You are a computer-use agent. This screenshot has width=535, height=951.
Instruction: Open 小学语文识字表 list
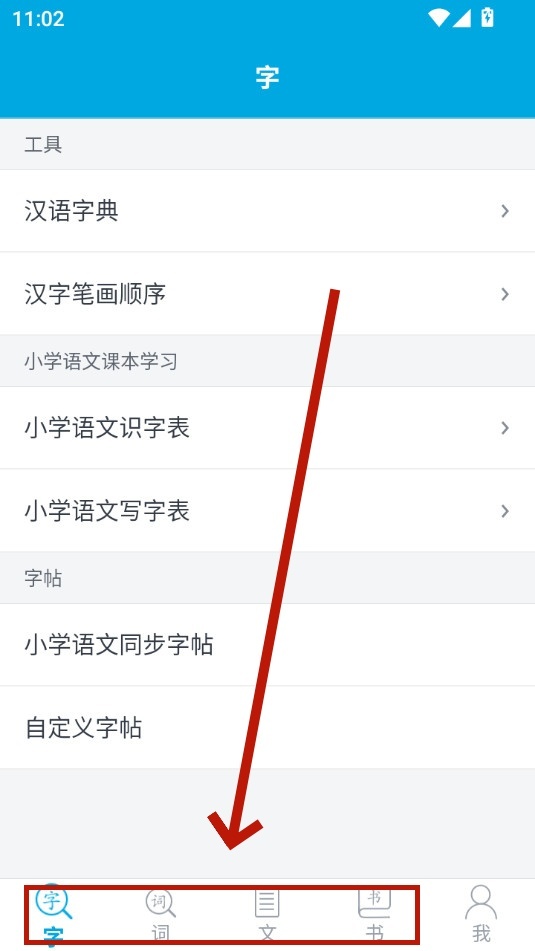tap(268, 428)
